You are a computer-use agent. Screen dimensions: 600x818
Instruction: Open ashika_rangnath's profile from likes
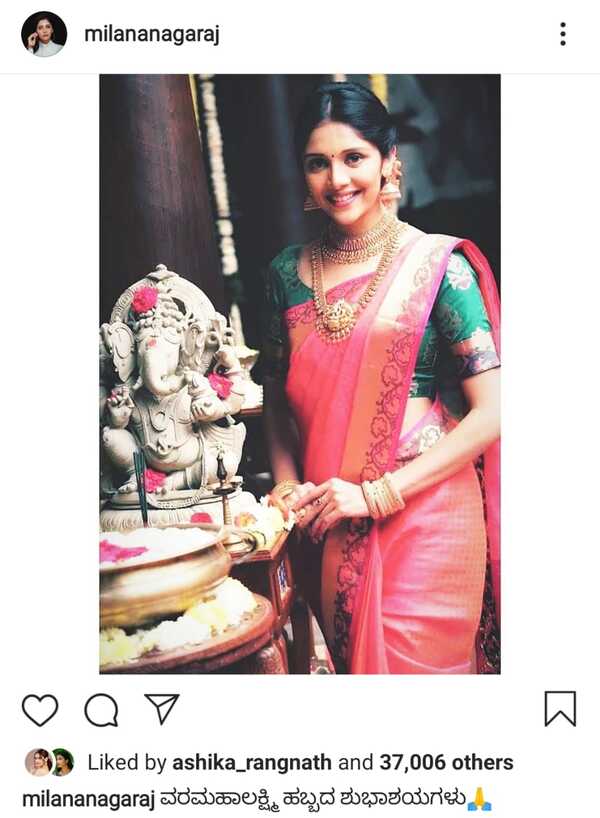(251, 762)
